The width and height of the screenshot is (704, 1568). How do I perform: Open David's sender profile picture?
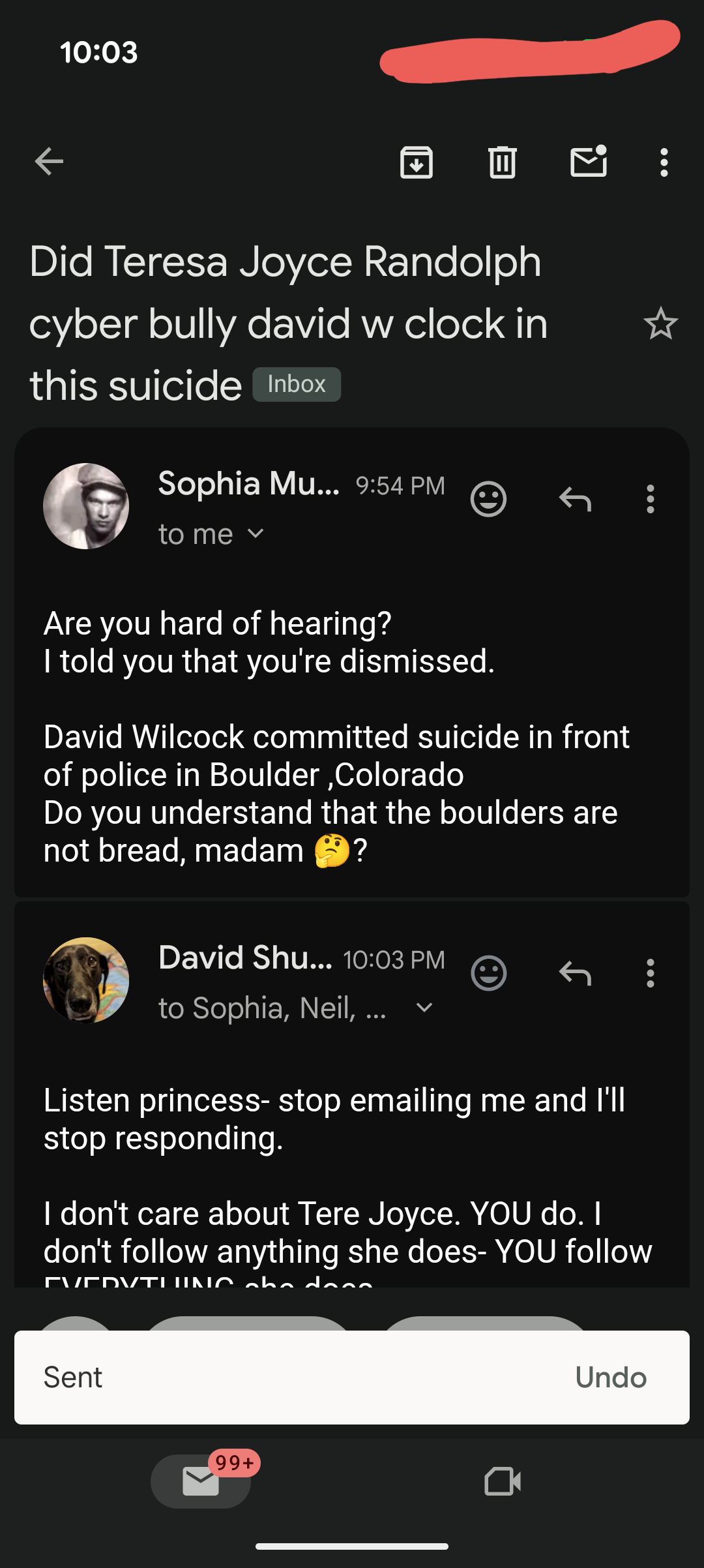(x=86, y=980)
